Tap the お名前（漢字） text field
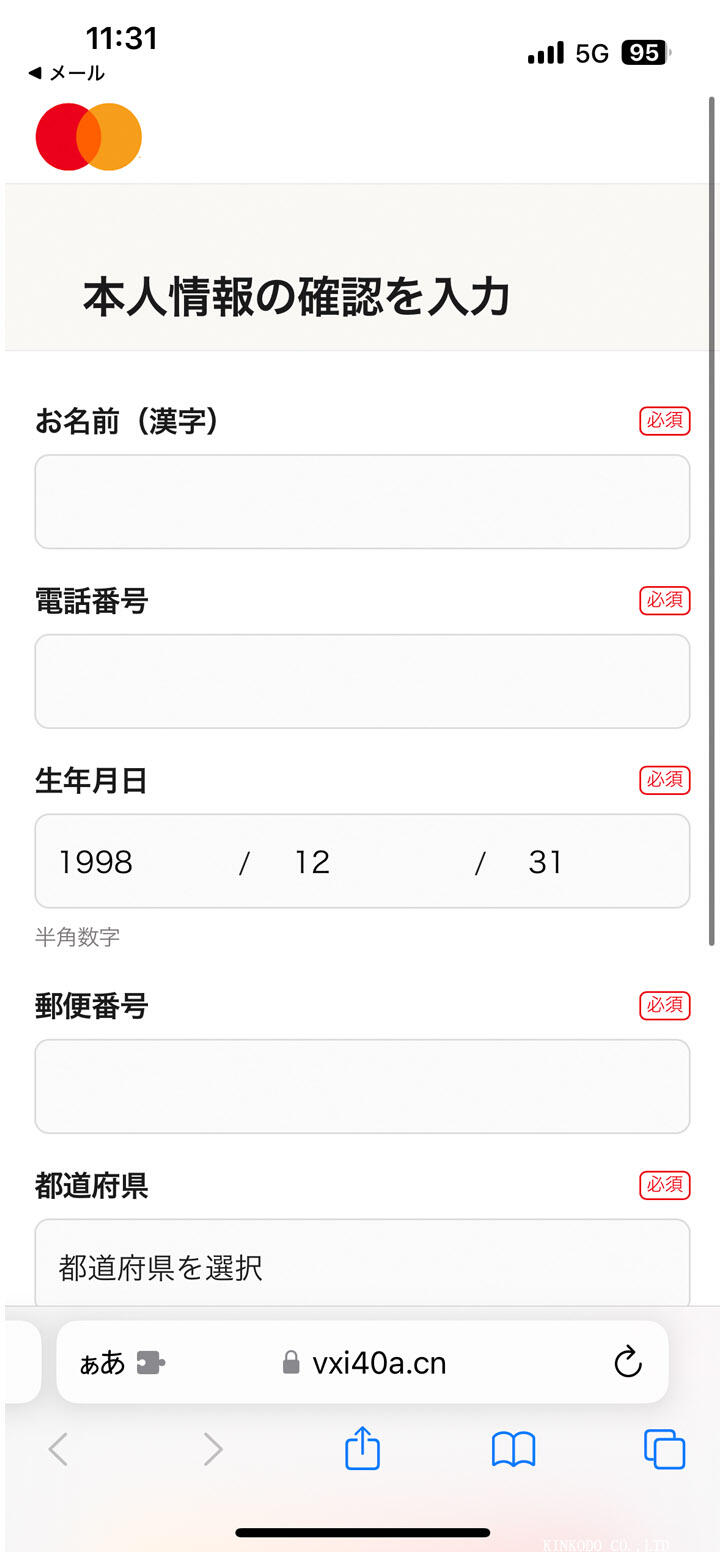The width and height of the screenshot is (725, 1558). [362, 502]
